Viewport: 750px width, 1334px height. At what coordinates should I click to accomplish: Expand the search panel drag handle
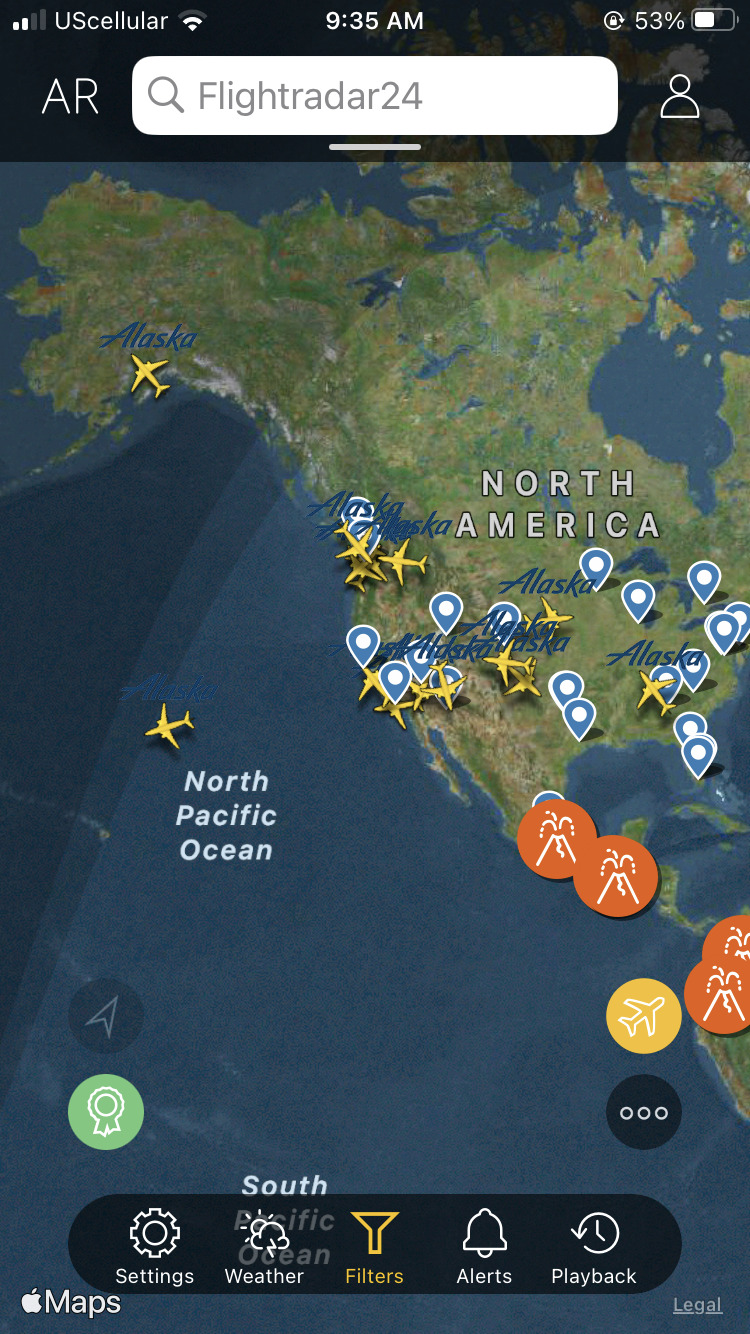tap(375, 147)
